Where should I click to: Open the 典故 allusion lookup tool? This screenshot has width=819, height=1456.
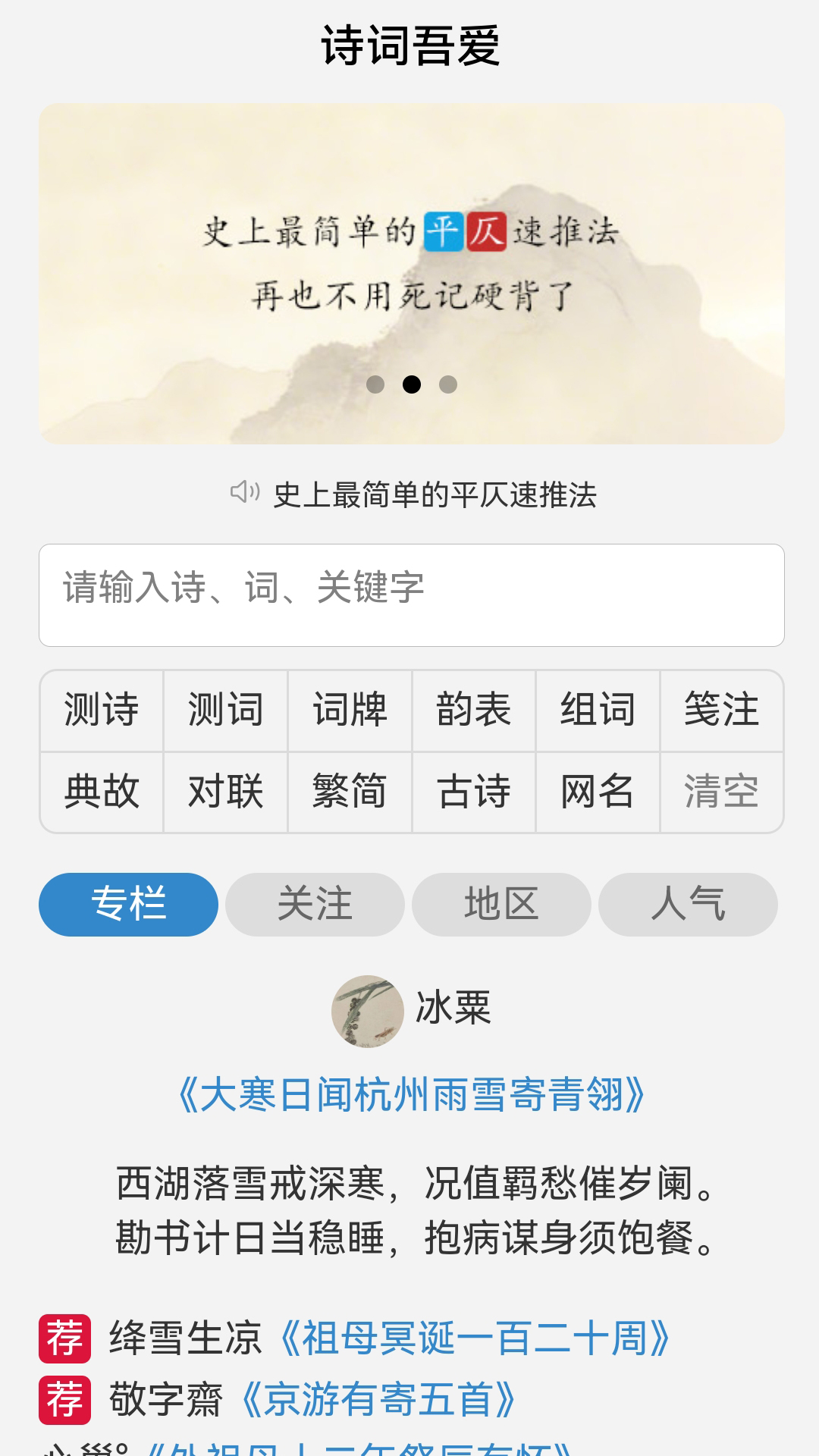tap(102, 791)
